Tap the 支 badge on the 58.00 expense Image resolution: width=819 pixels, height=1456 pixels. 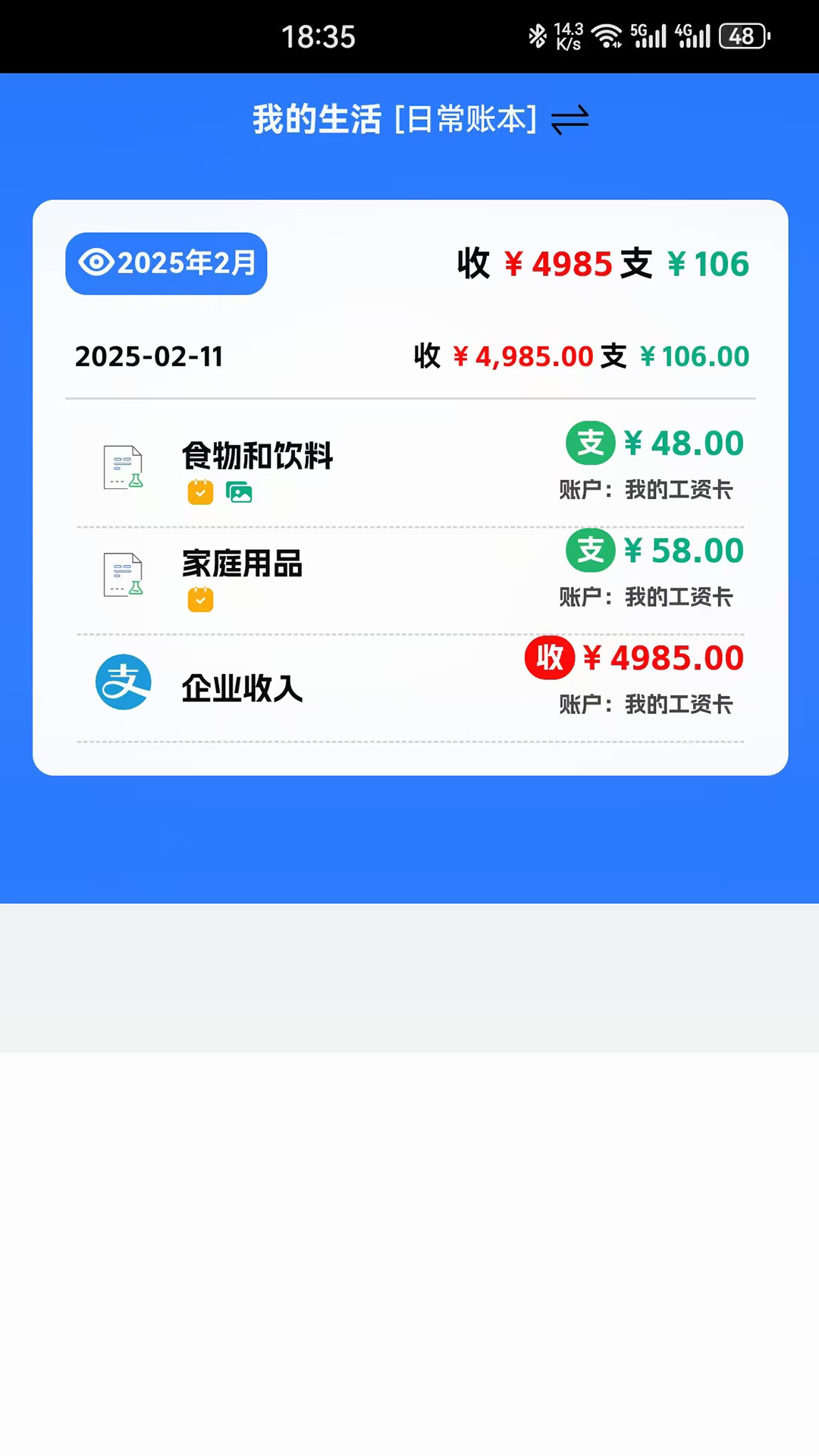point(590,551)
